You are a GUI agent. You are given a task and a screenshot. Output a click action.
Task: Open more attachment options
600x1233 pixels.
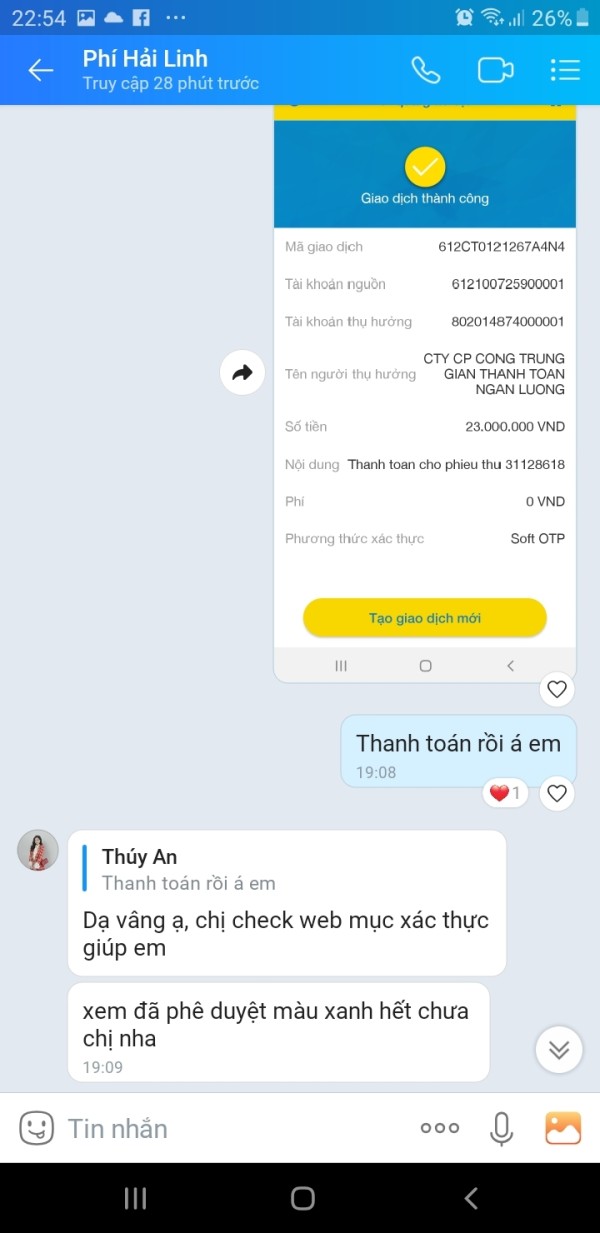point(440,1128)
